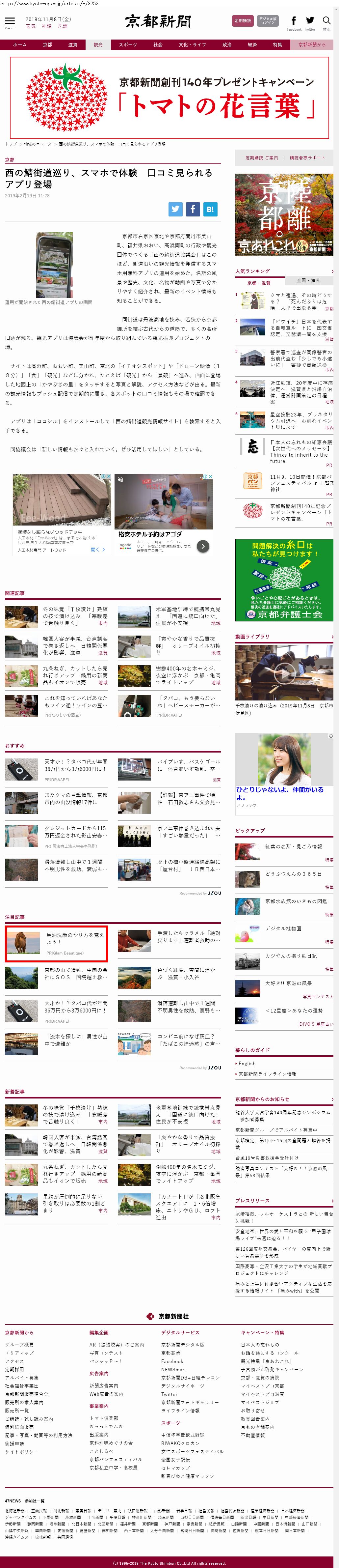Switch ranking to 全国・海外 tab
Viewport: 339px width, 1568px height.
coord(308,280)
